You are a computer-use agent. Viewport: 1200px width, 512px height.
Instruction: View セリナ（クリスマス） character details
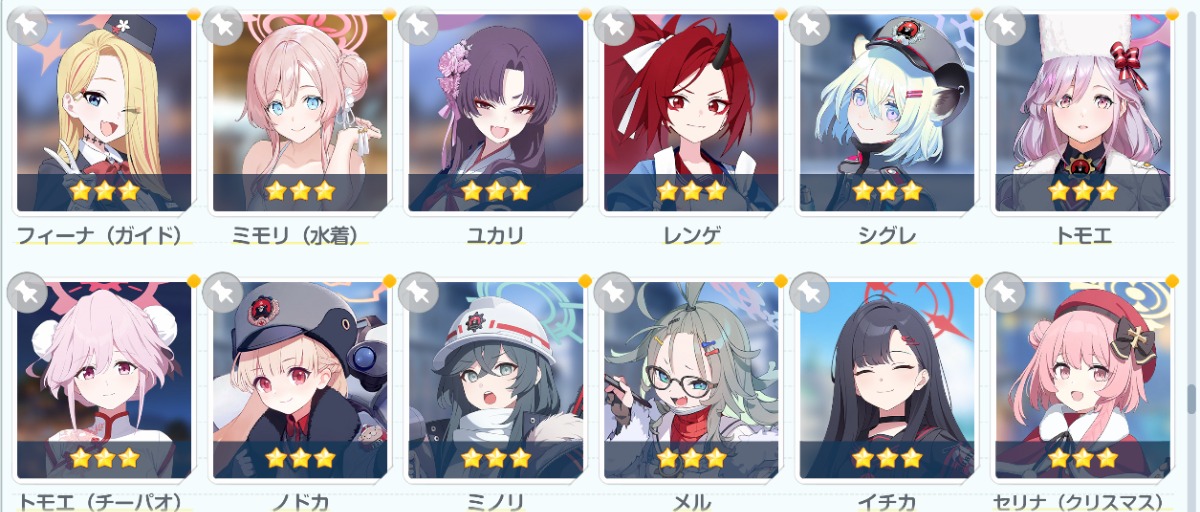1083,380
